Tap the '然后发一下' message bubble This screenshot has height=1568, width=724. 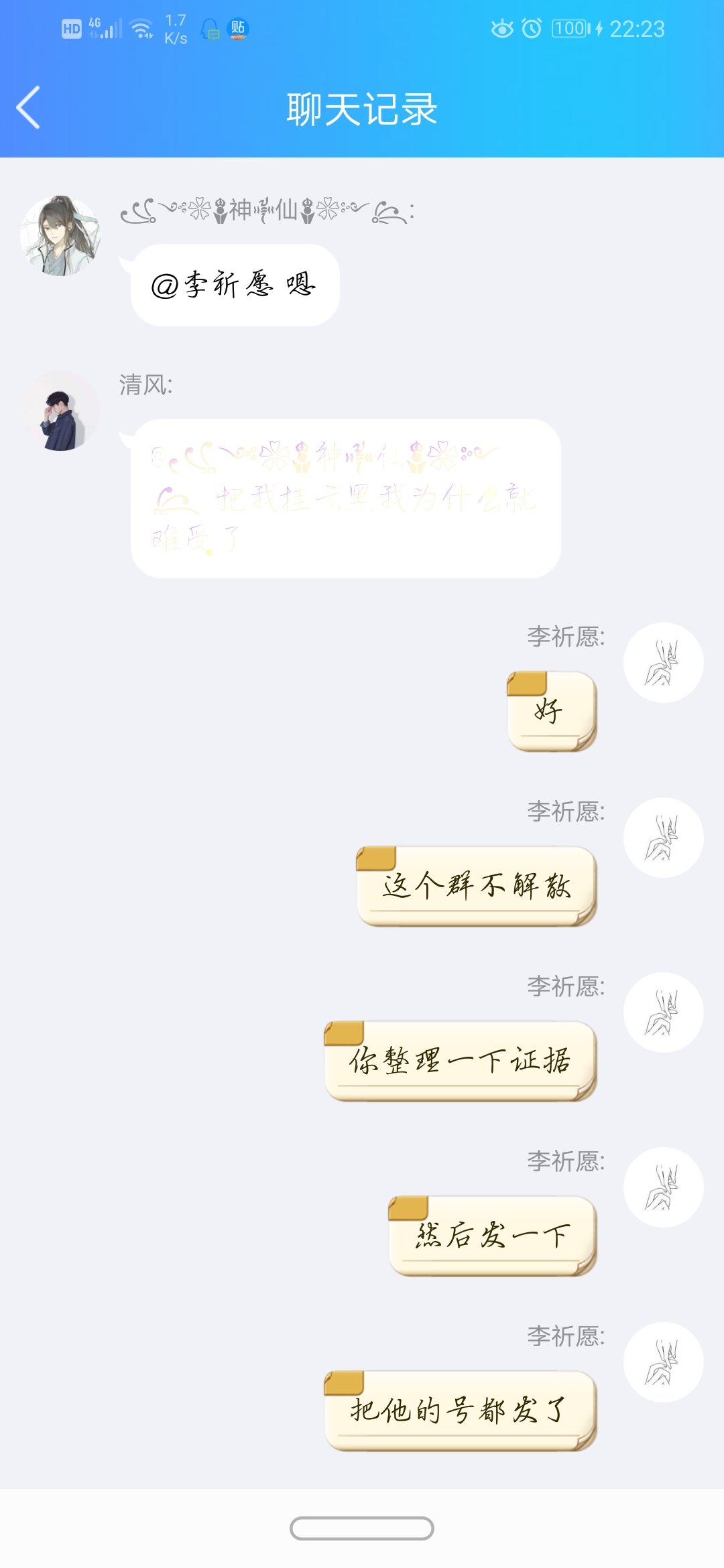[x=493, y=1236]
